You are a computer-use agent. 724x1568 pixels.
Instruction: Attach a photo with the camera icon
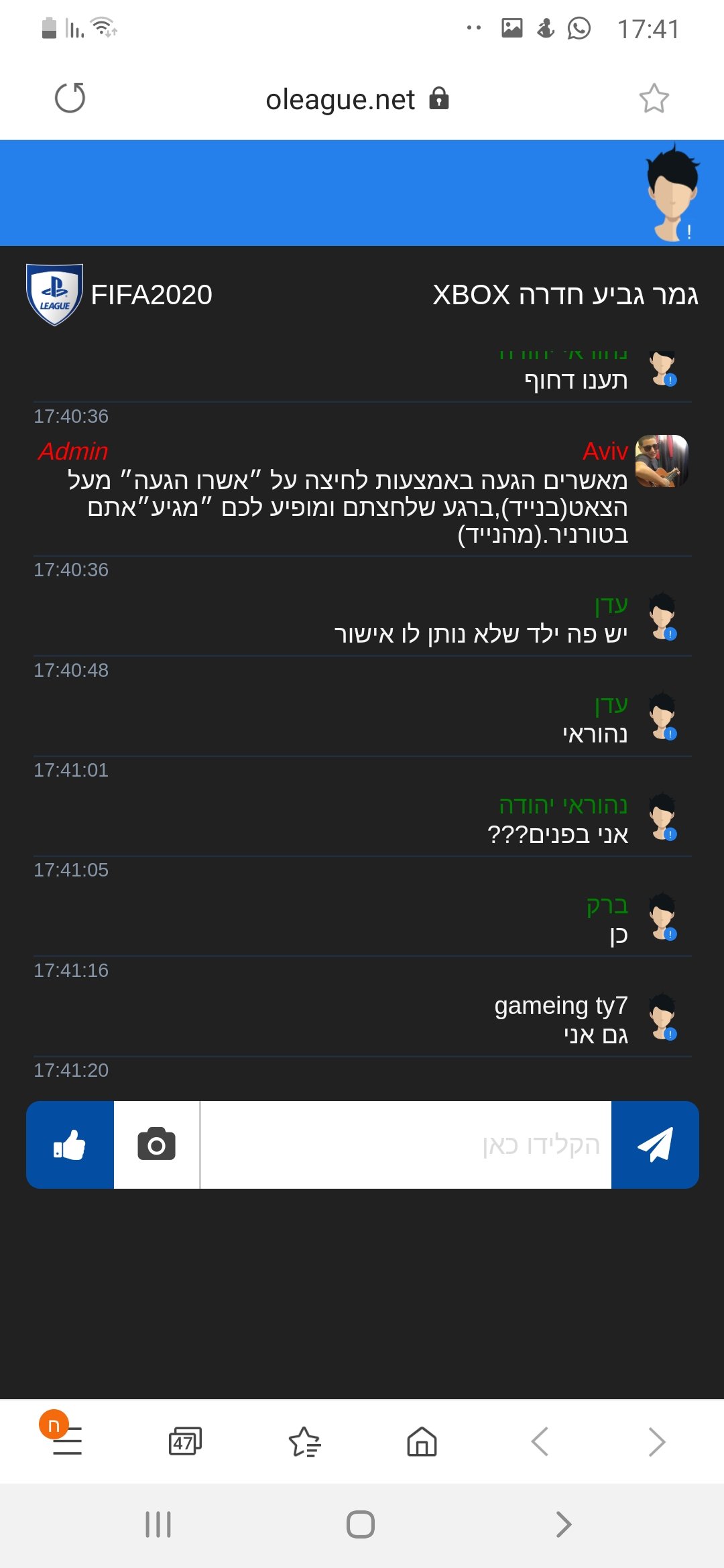pyautogui.click(x=157, y=1145)
